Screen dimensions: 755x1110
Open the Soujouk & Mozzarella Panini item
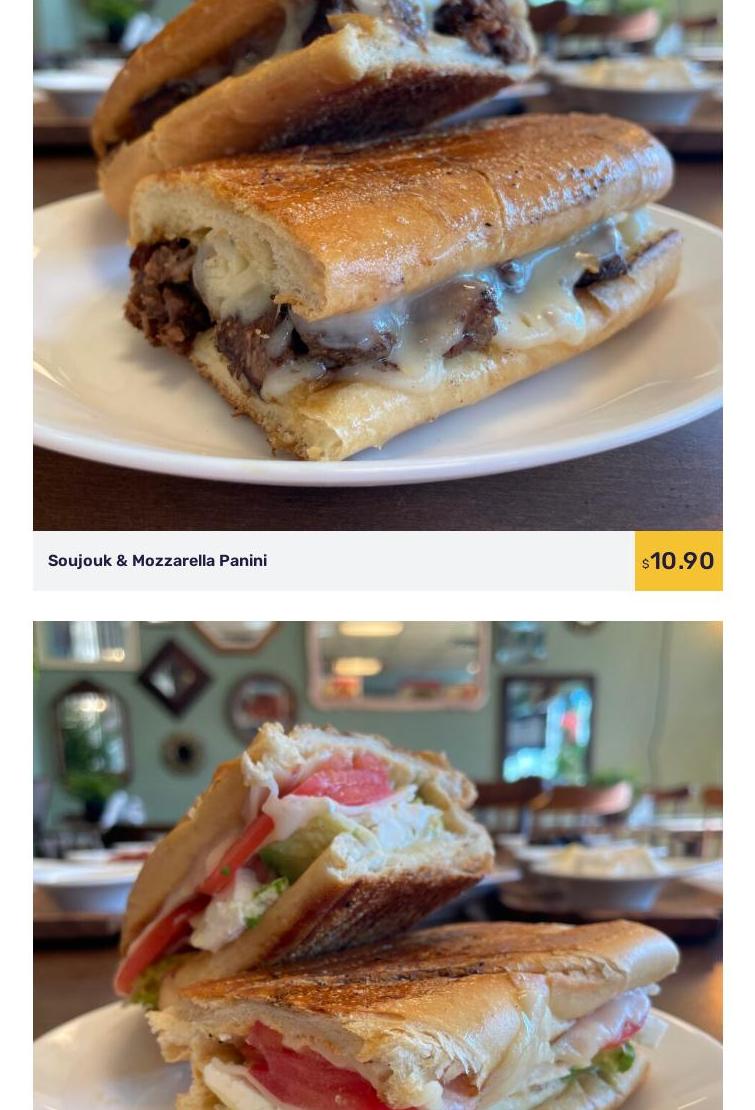point(158,561)
